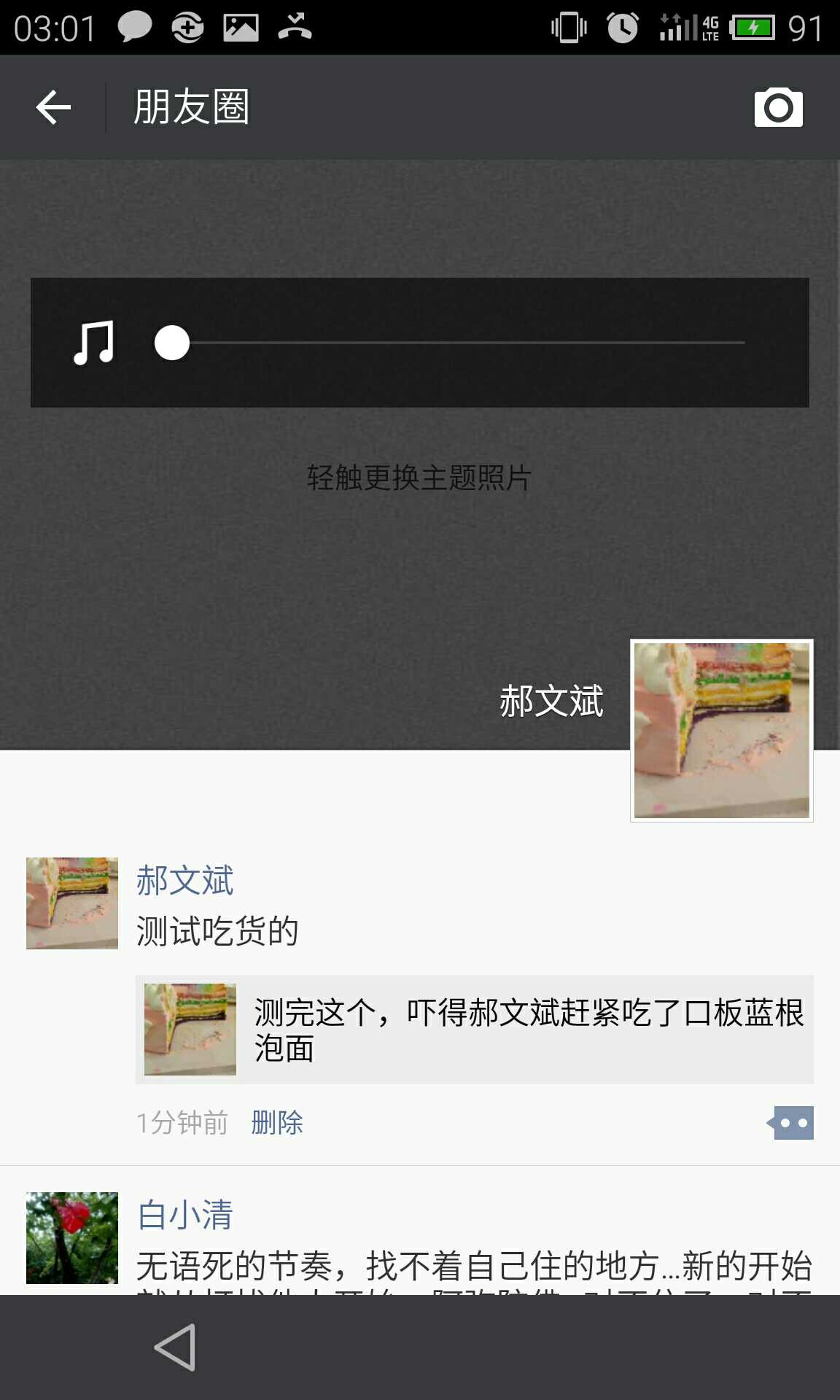The height and width of the screenshot is (1400, 840).
Task: Open 白小清's profile from the name link
Action: pos(185,1215)
